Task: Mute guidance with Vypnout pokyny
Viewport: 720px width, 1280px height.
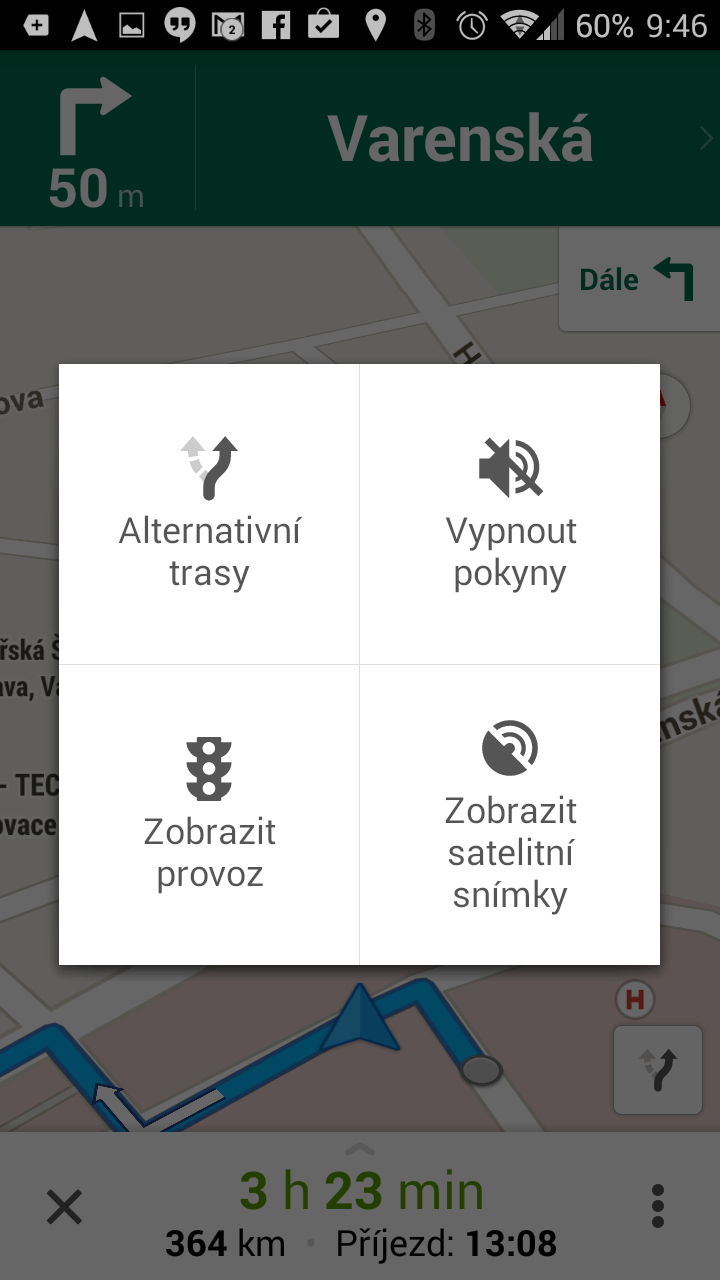Action: [x=510, y=513]
